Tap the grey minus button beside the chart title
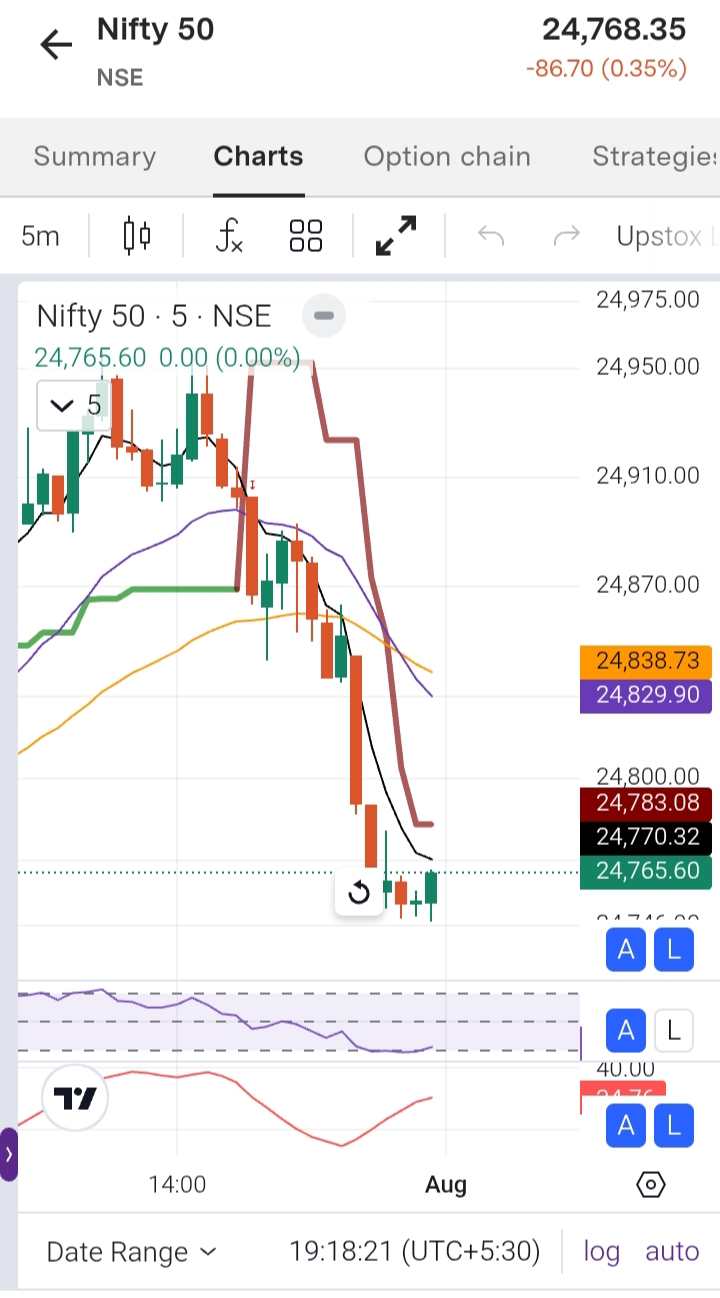 pyautogui.click(x=323, y=316)
